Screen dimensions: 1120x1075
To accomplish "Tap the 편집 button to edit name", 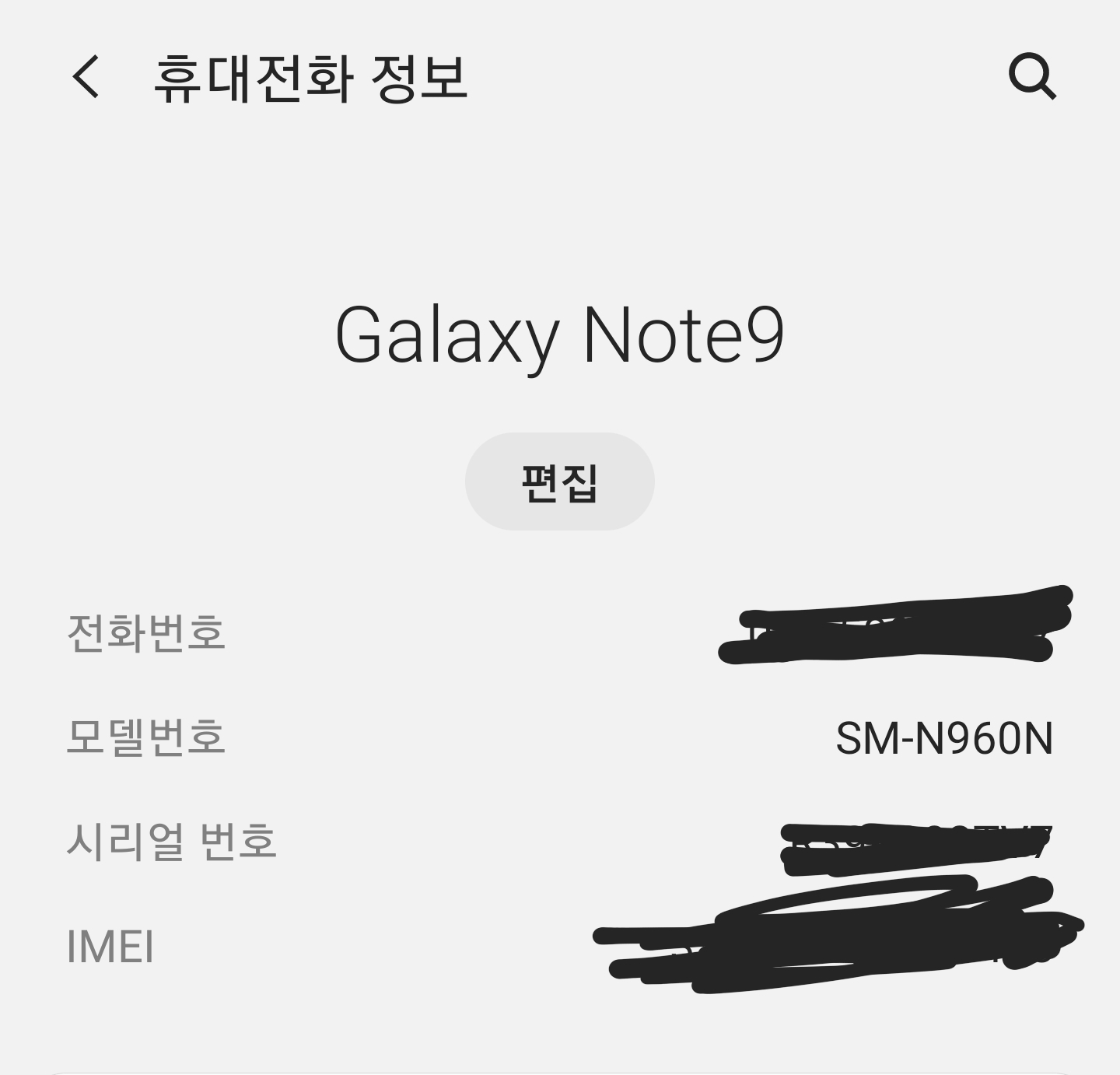I will click(x=559, y=482).
